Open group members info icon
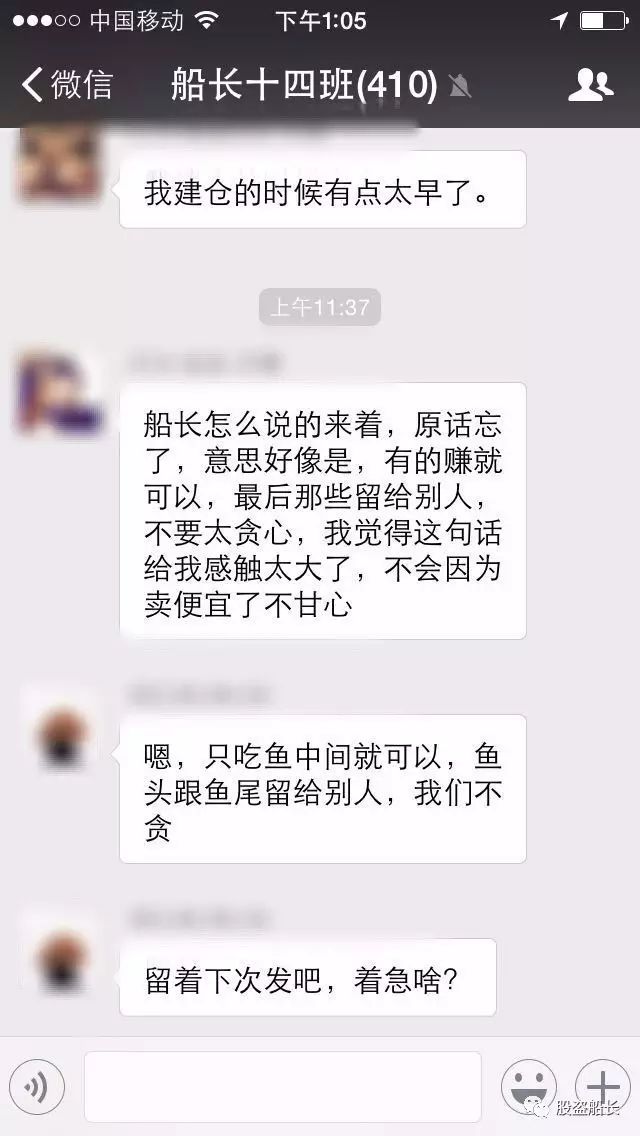Viewport: 640px width, 1136px height. pyautogui.click(x=590, y=86)
